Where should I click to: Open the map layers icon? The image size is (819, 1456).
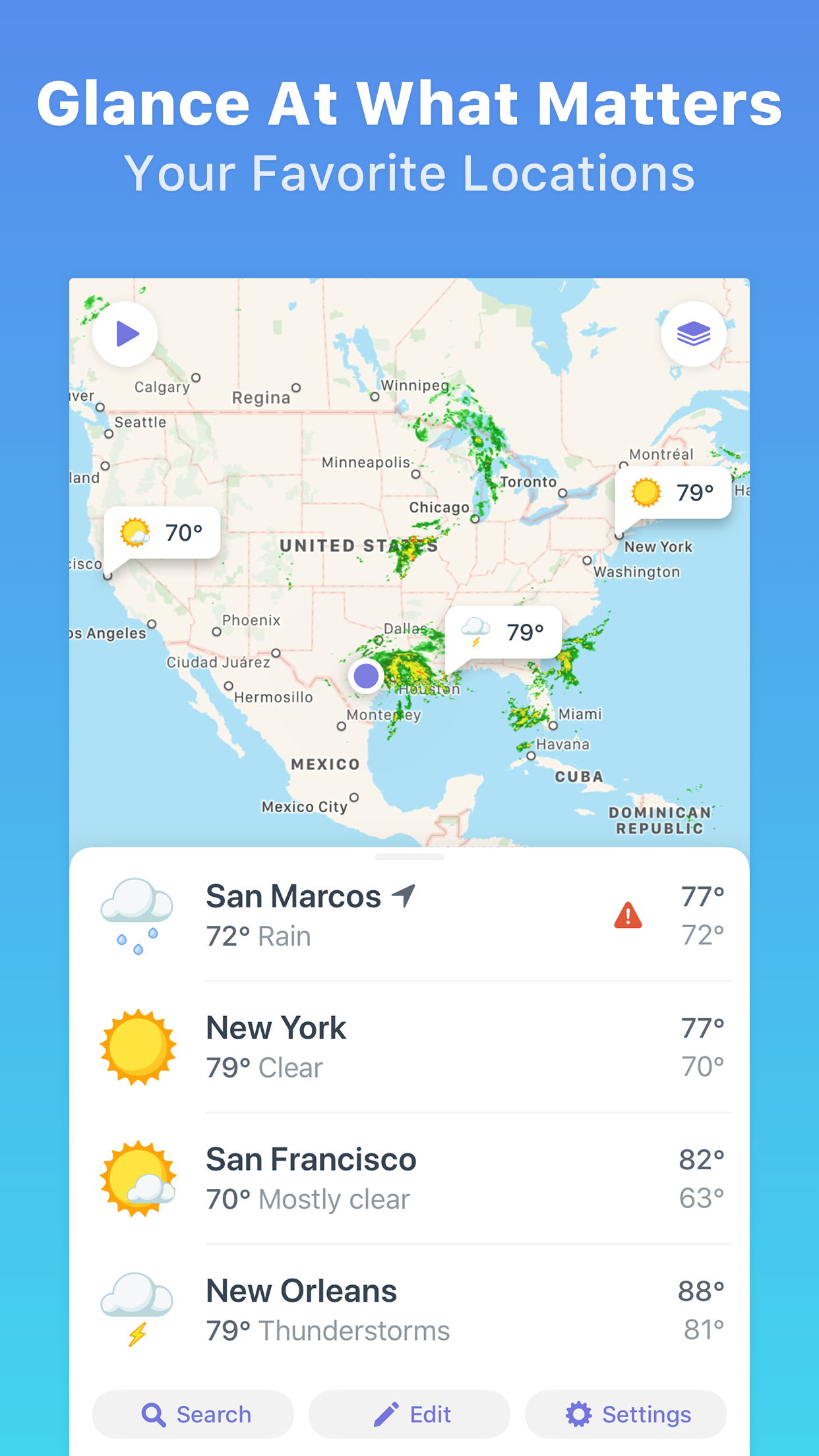pyautogui.click(x=694, y=334)
